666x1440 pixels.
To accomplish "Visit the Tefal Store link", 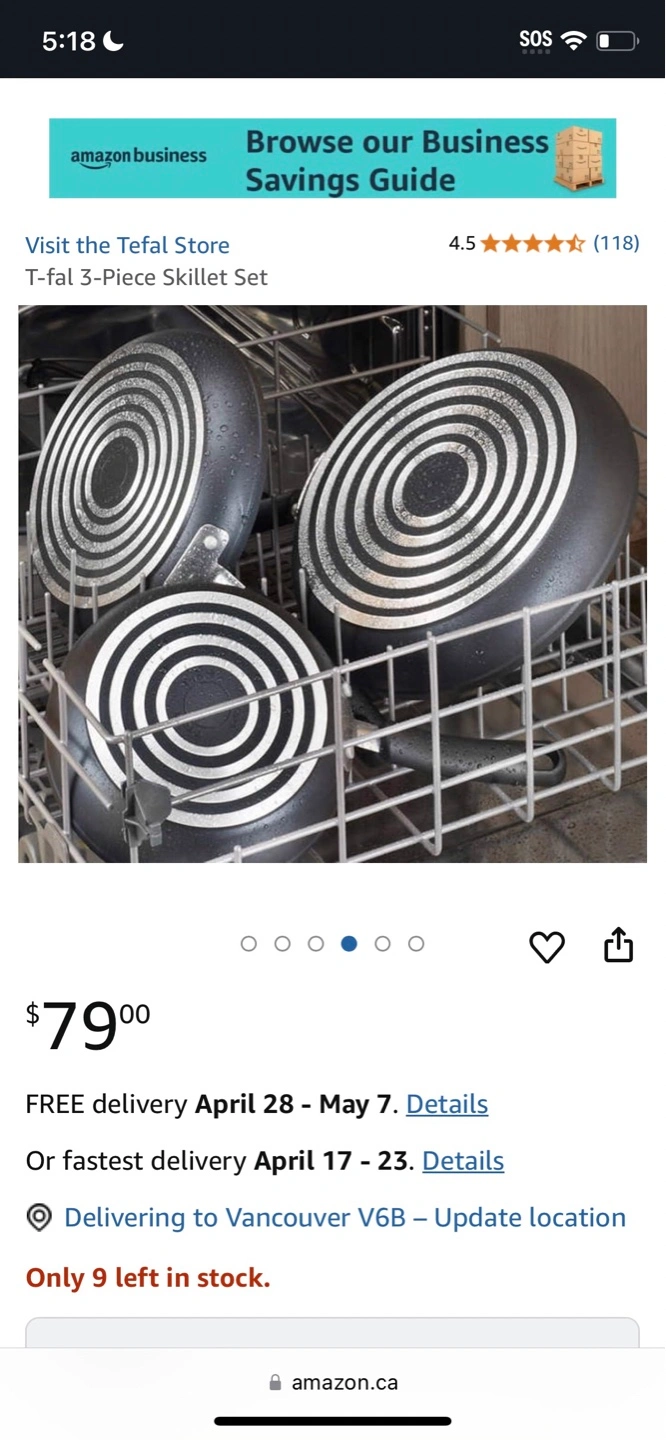I will coord(127,245).
